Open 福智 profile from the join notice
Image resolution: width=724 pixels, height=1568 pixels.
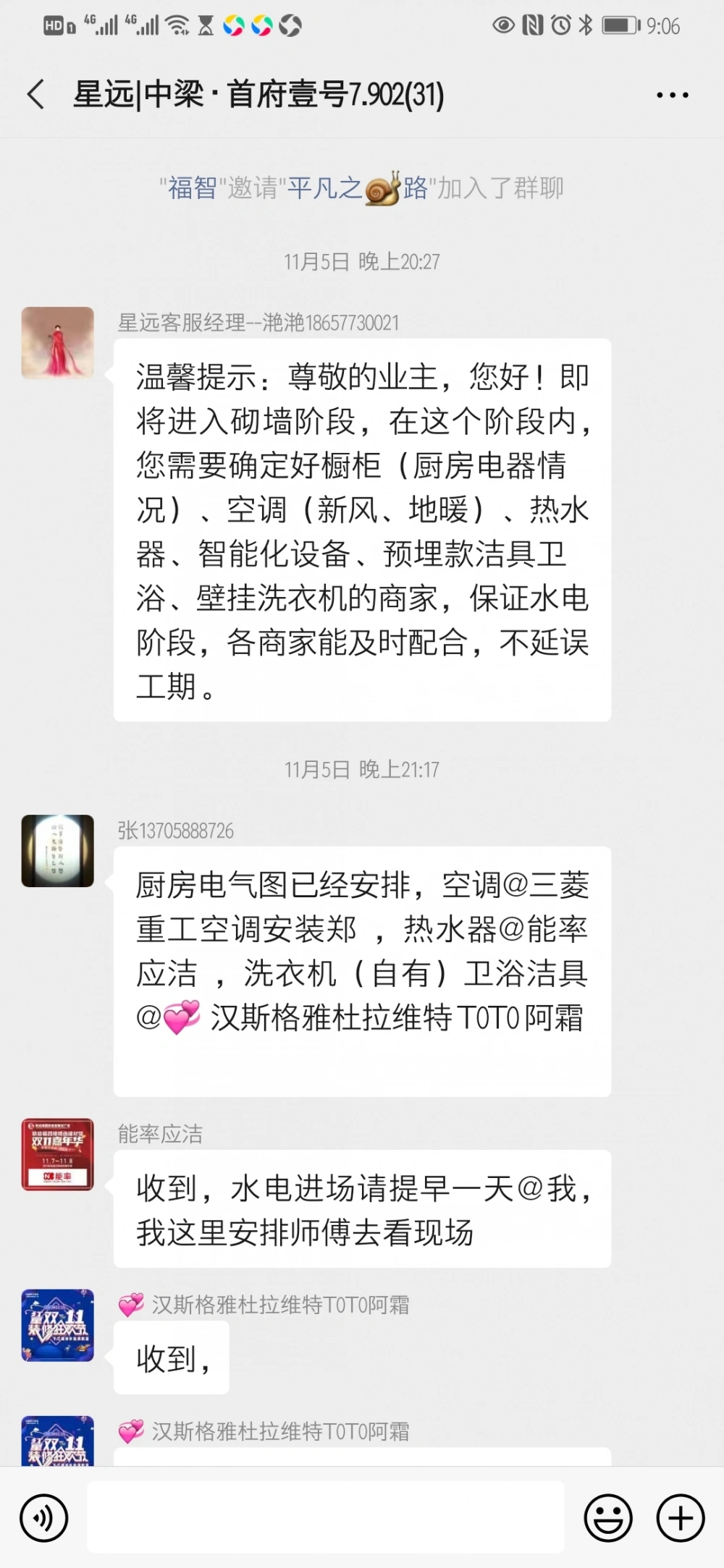193,188
